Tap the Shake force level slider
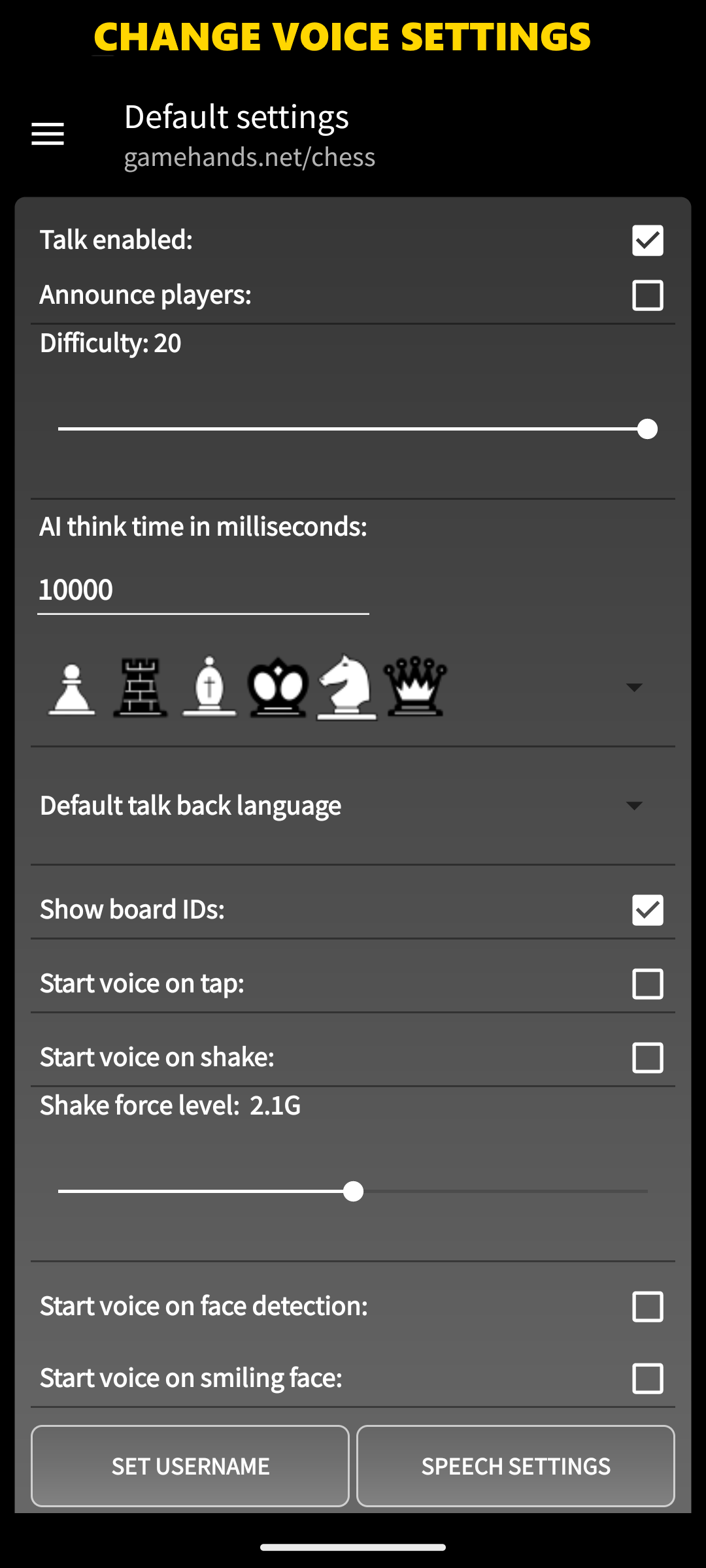This screenshot has height=1568, width=706. pyautogui.click(x=353, y=1192)
